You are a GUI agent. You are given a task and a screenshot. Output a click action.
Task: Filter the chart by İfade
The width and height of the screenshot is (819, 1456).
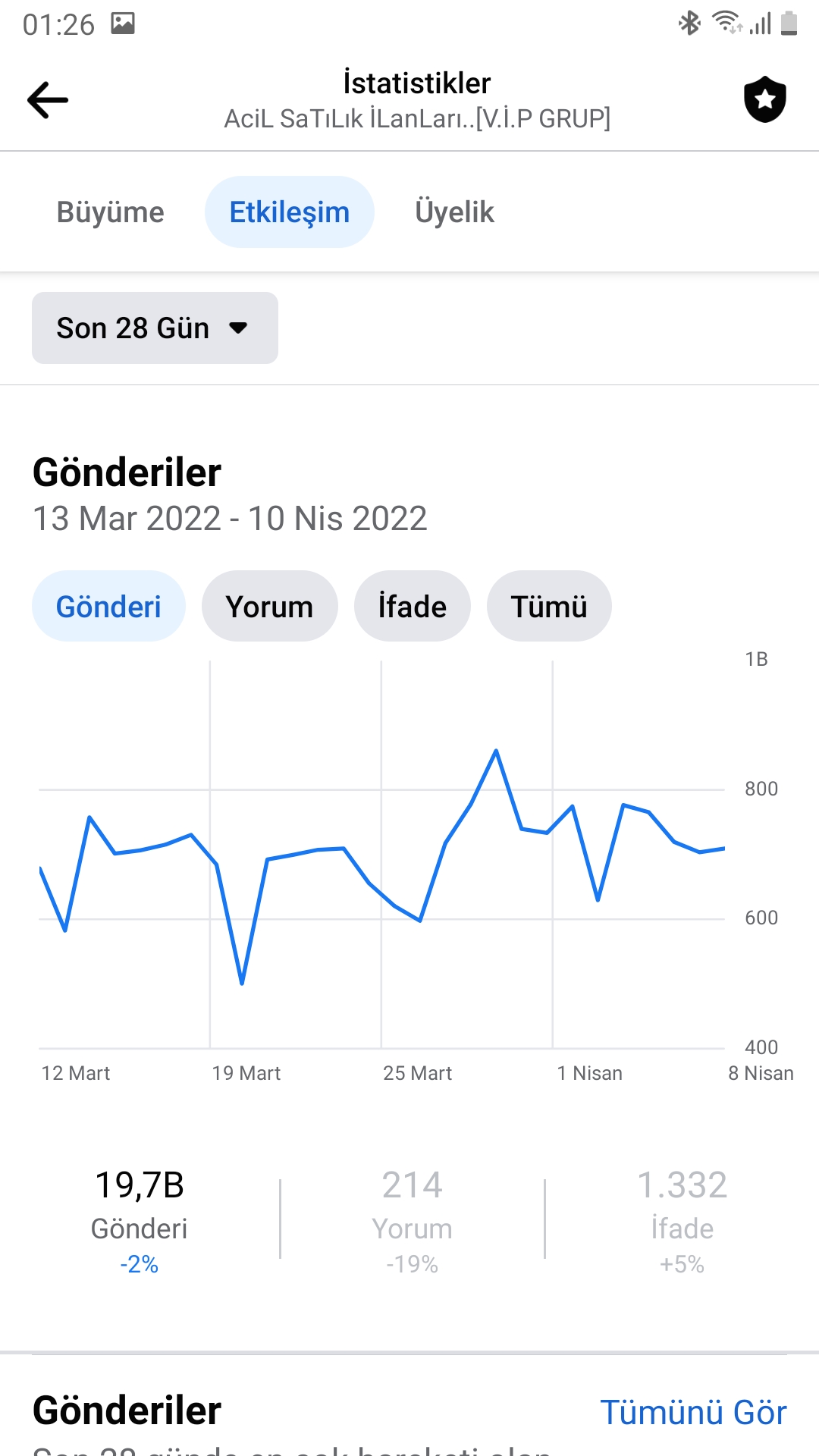[x=412, y=607]
